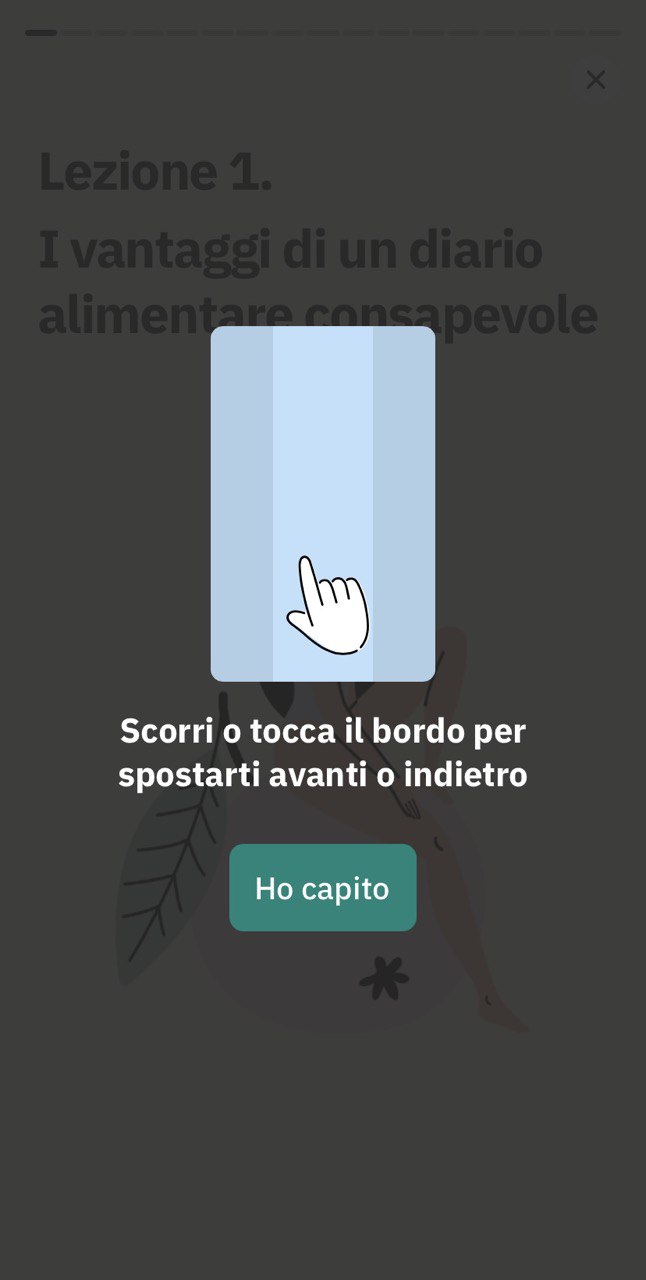The image size is (646, 1280).
Task: Tap the Ho capito button
Action: point(322,888)
